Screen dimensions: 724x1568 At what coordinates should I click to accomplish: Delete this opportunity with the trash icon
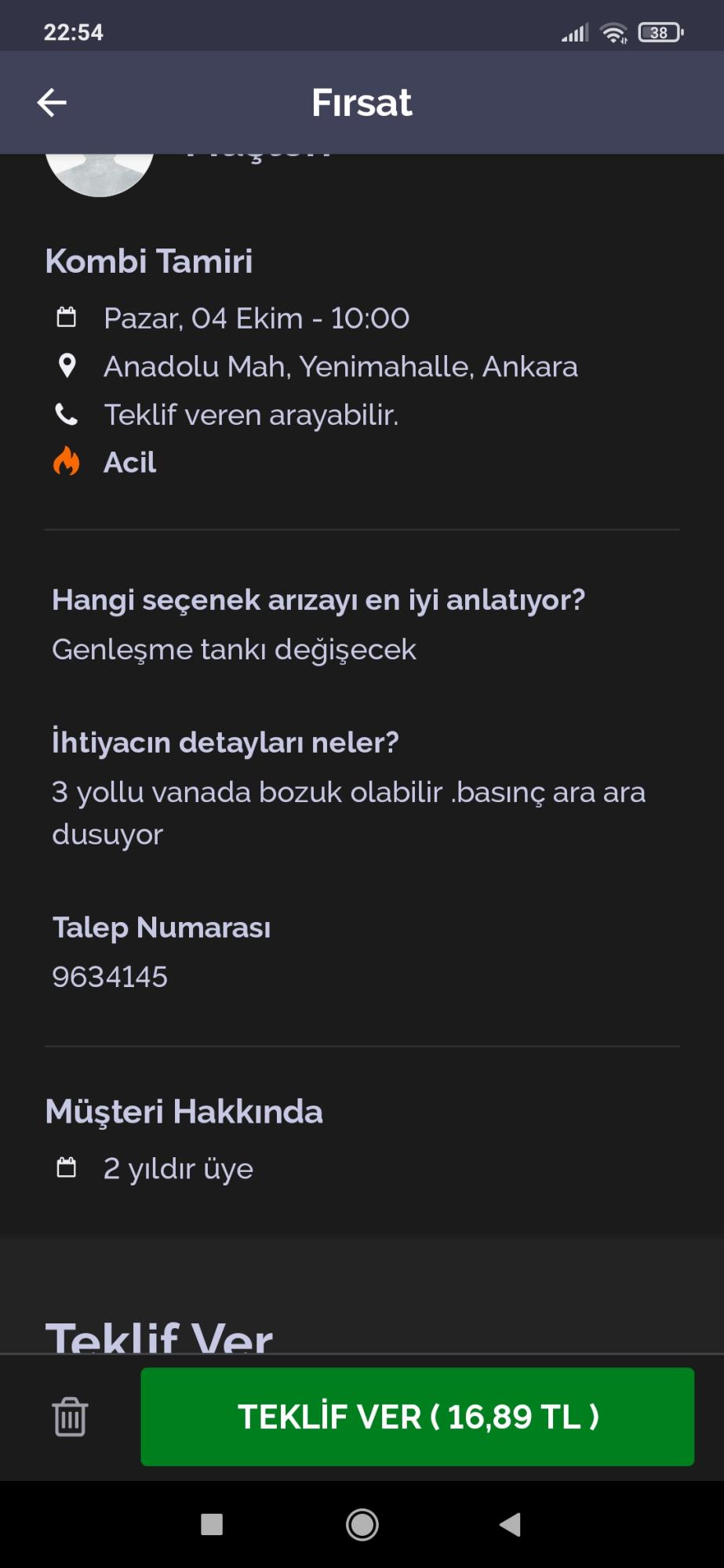point(70,1417)
